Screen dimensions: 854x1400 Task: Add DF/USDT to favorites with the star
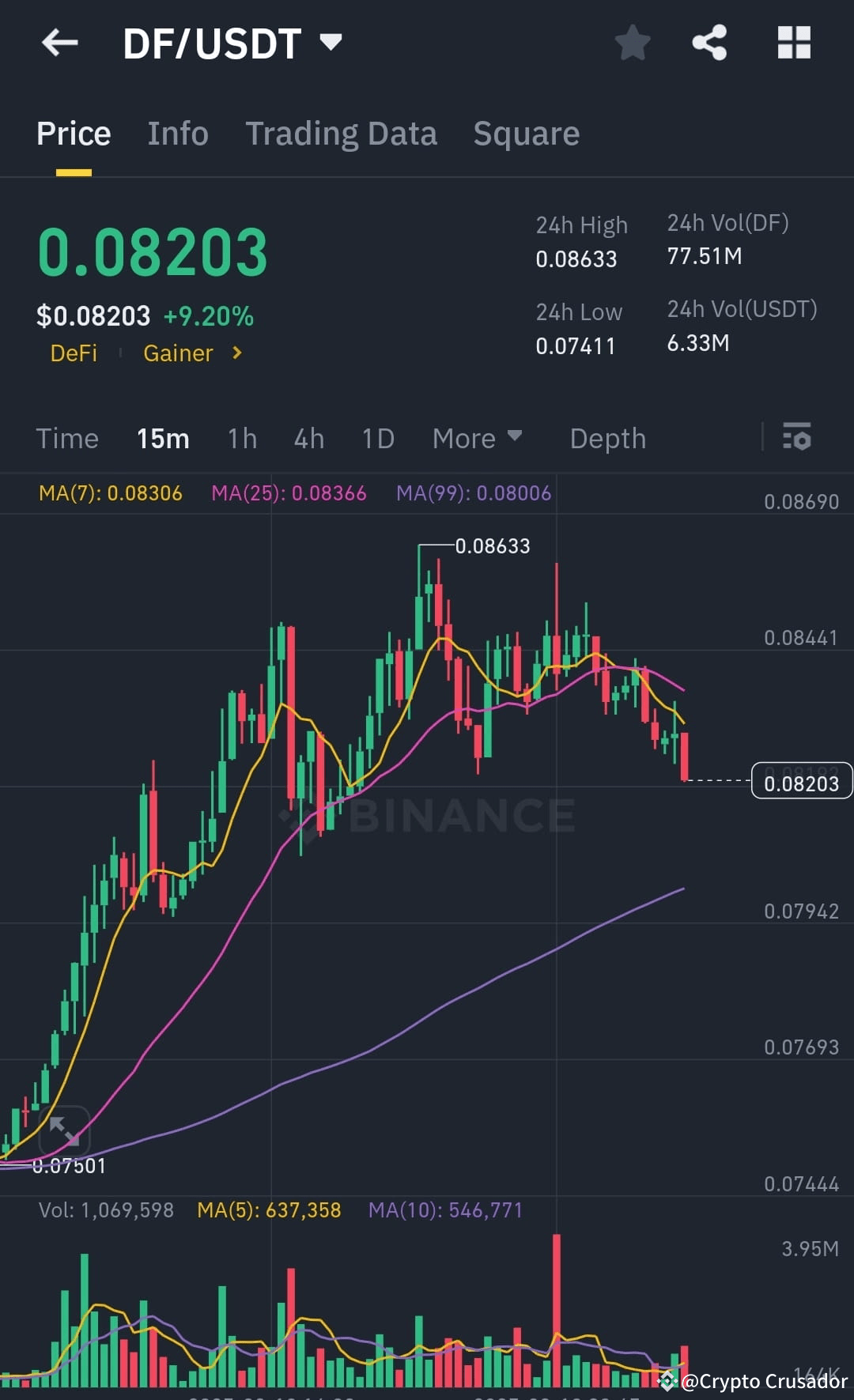(x=633, y=43)
